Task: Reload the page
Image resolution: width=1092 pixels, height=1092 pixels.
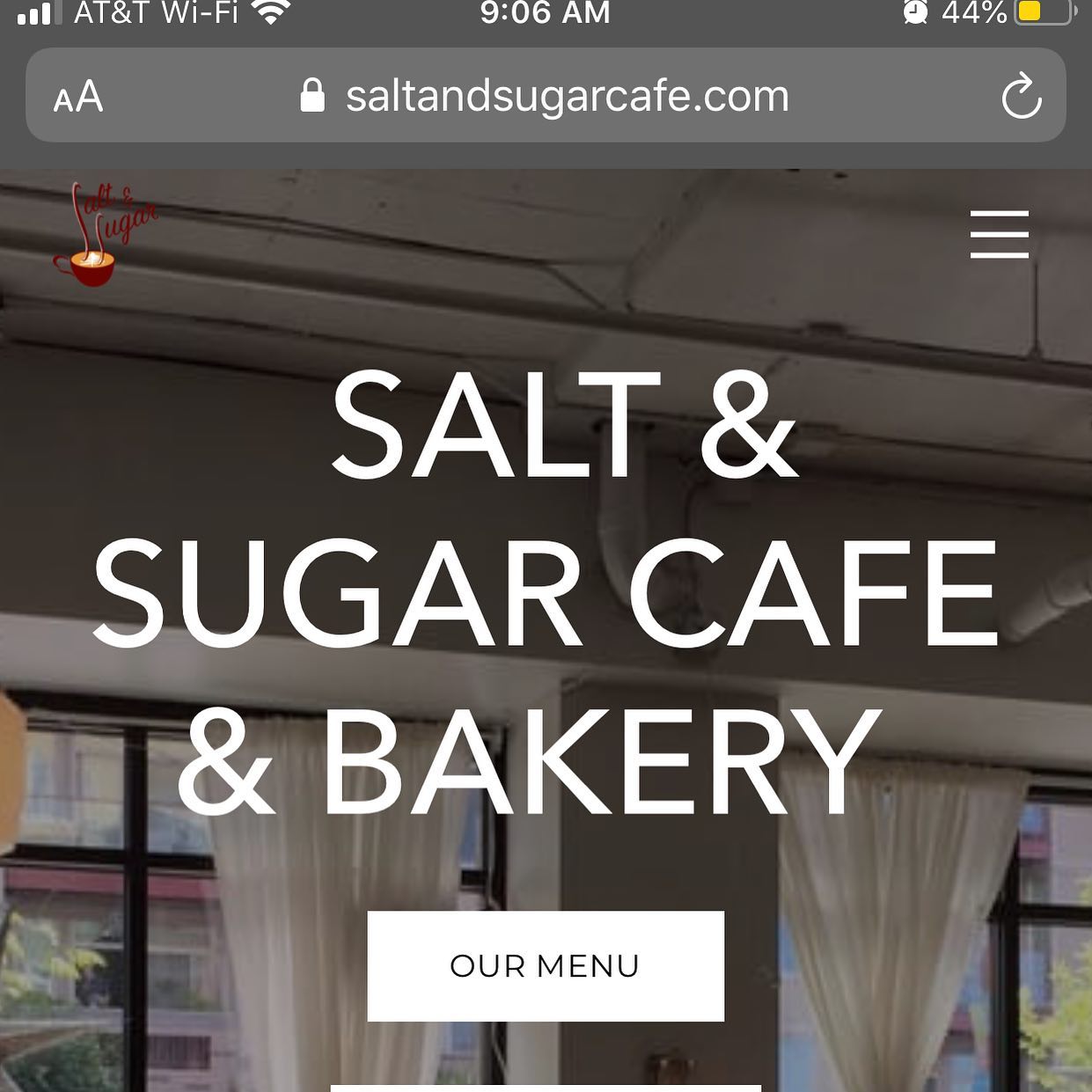Action: tap(1021, 96)
